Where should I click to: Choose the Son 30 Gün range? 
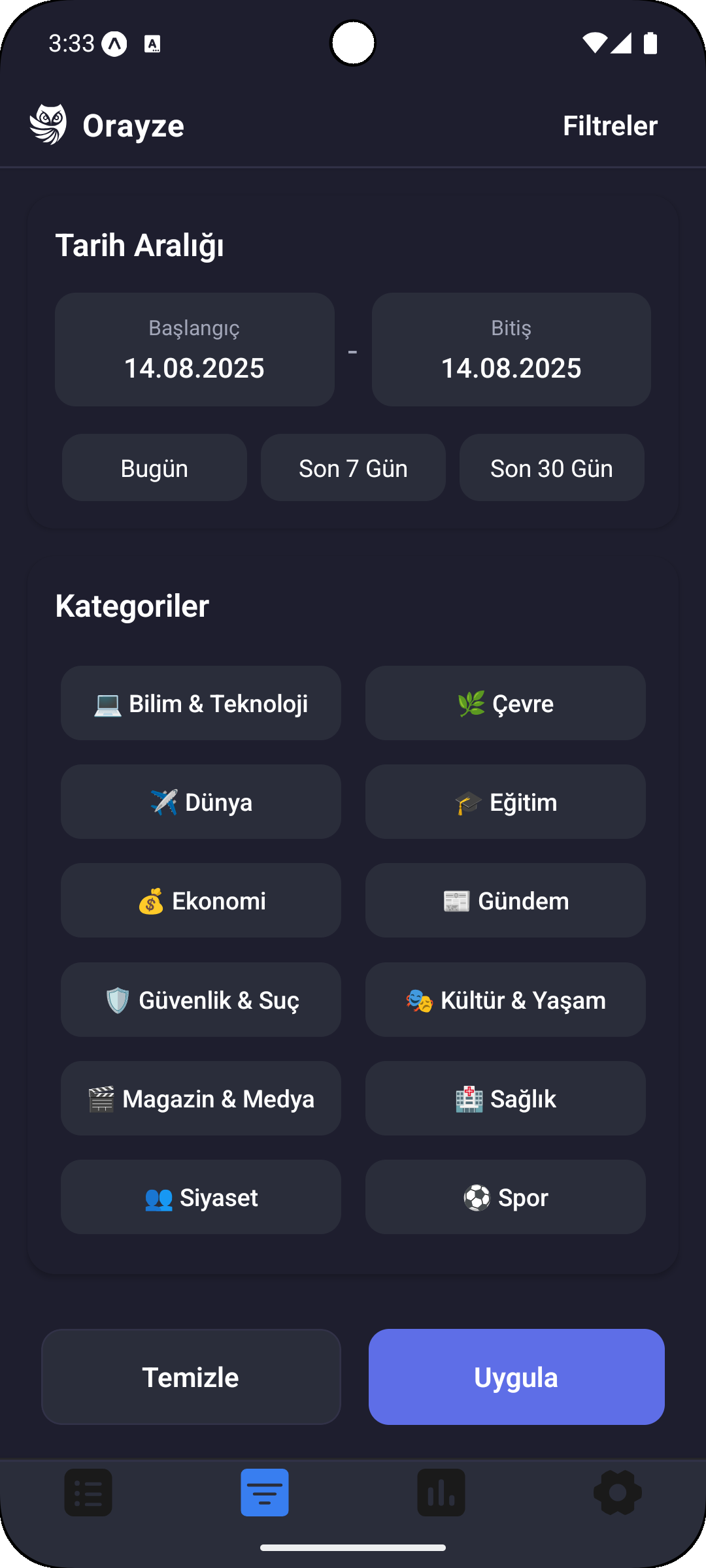[552, 468]
